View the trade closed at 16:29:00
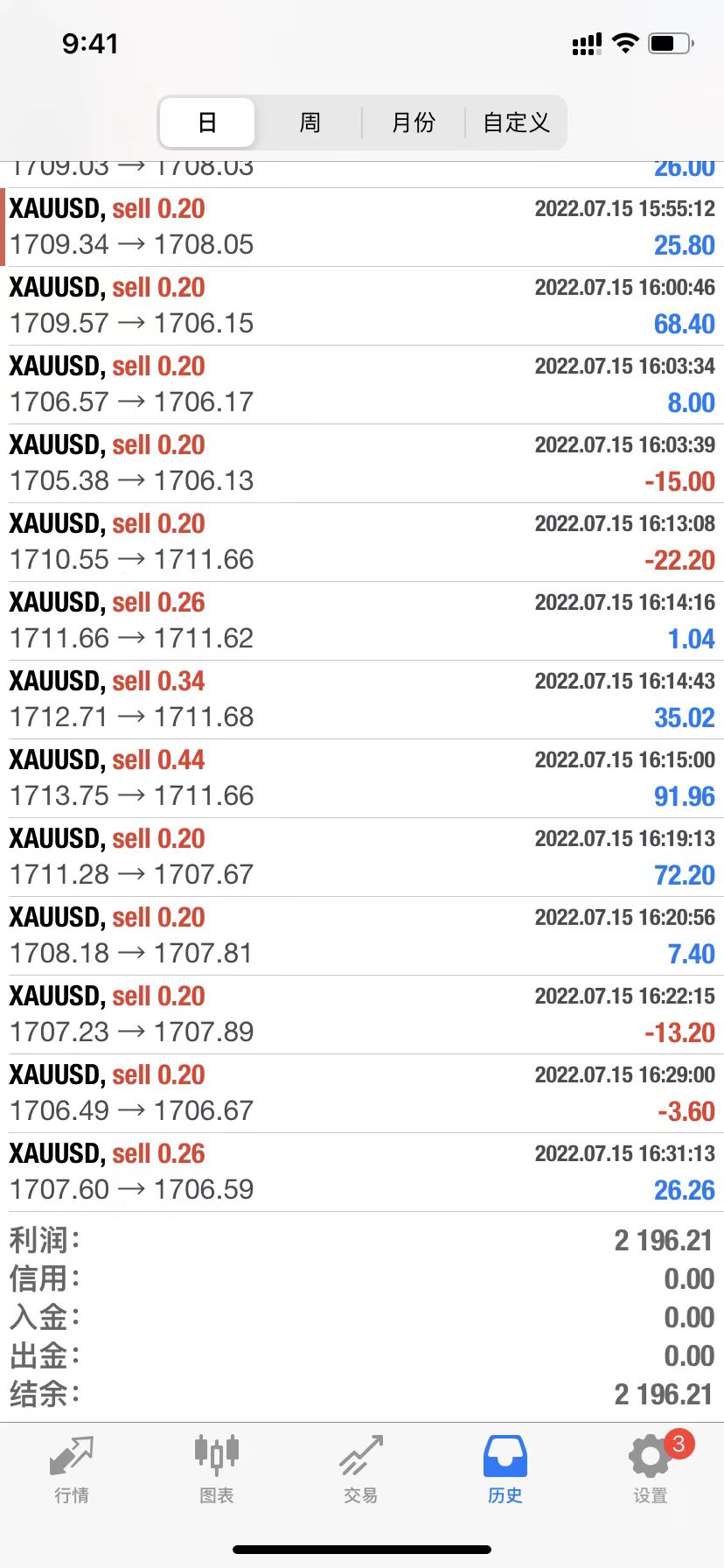Screen dimensions: 724x1568 click(362, 1094)
